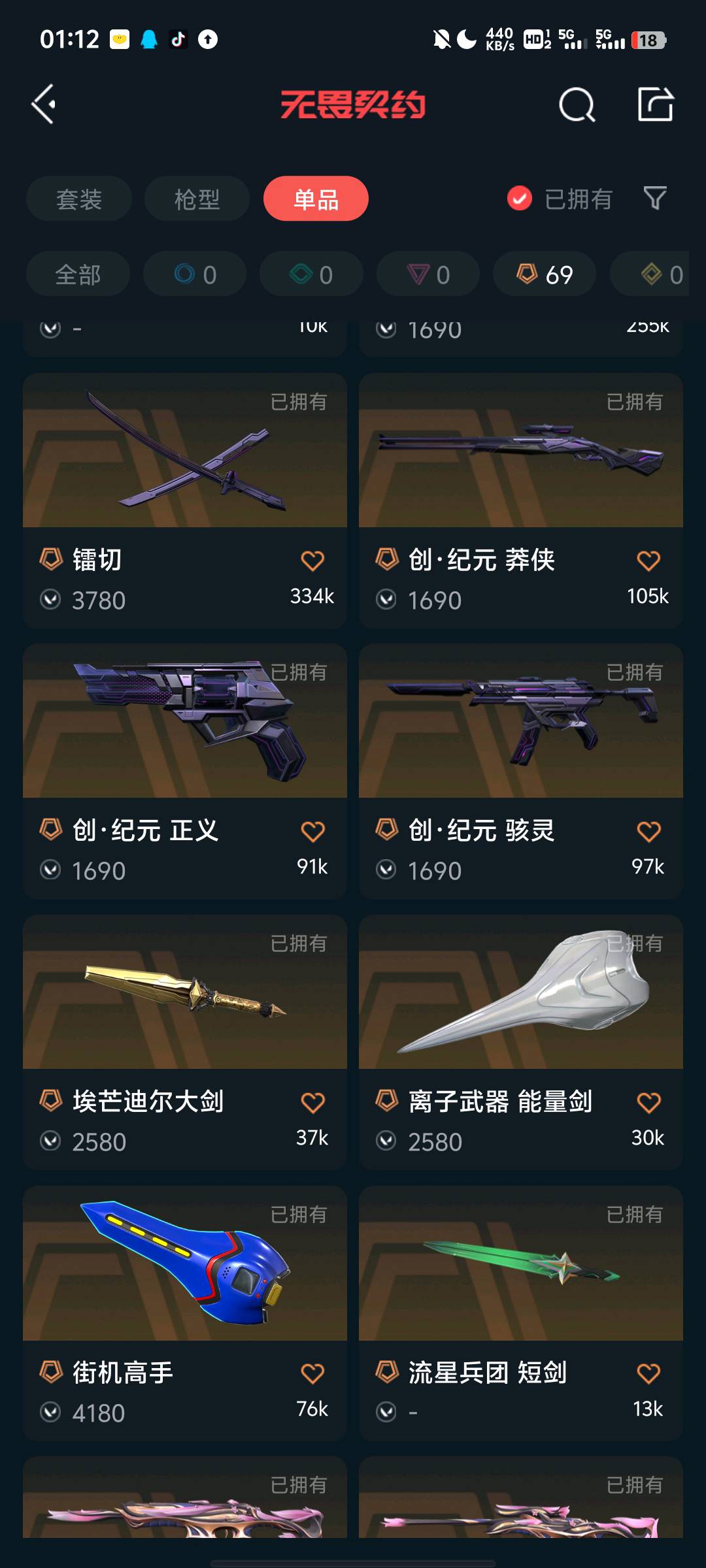Screen dimensions: 706x1568
Task: Open the 创·纪元 骇灵 skin card
Action: click(521, 772)
